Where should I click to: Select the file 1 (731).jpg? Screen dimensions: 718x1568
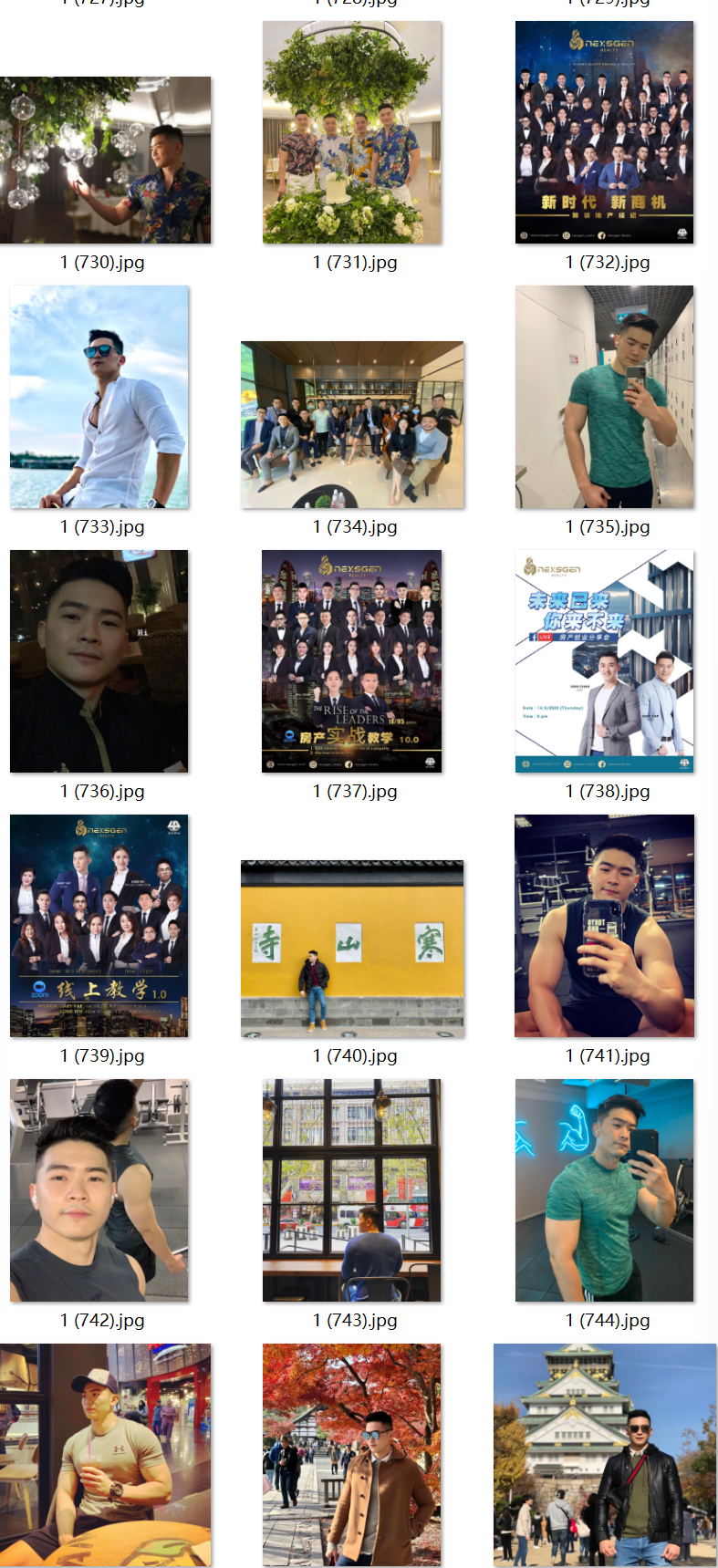click(352, 133)
